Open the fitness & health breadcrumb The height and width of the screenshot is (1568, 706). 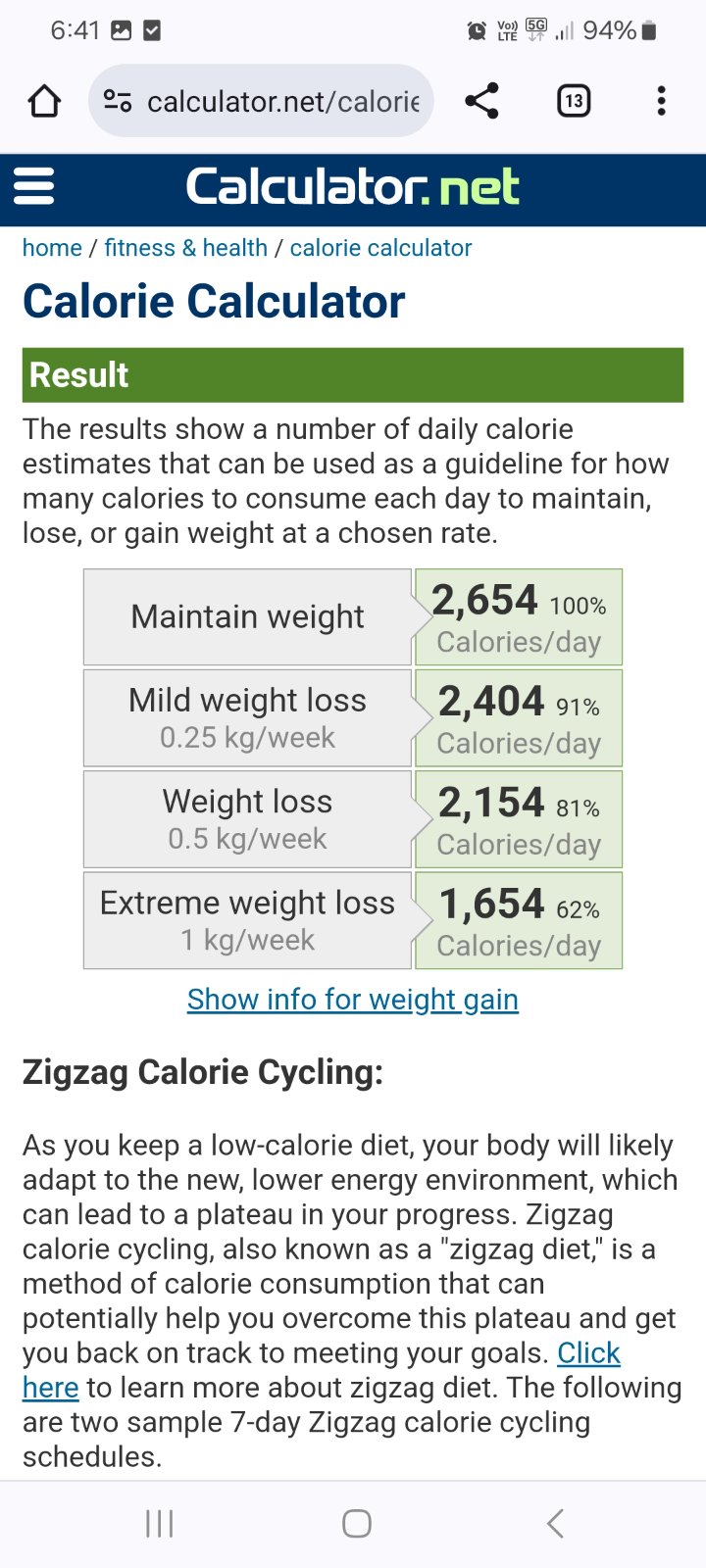[x=185, y=248]
